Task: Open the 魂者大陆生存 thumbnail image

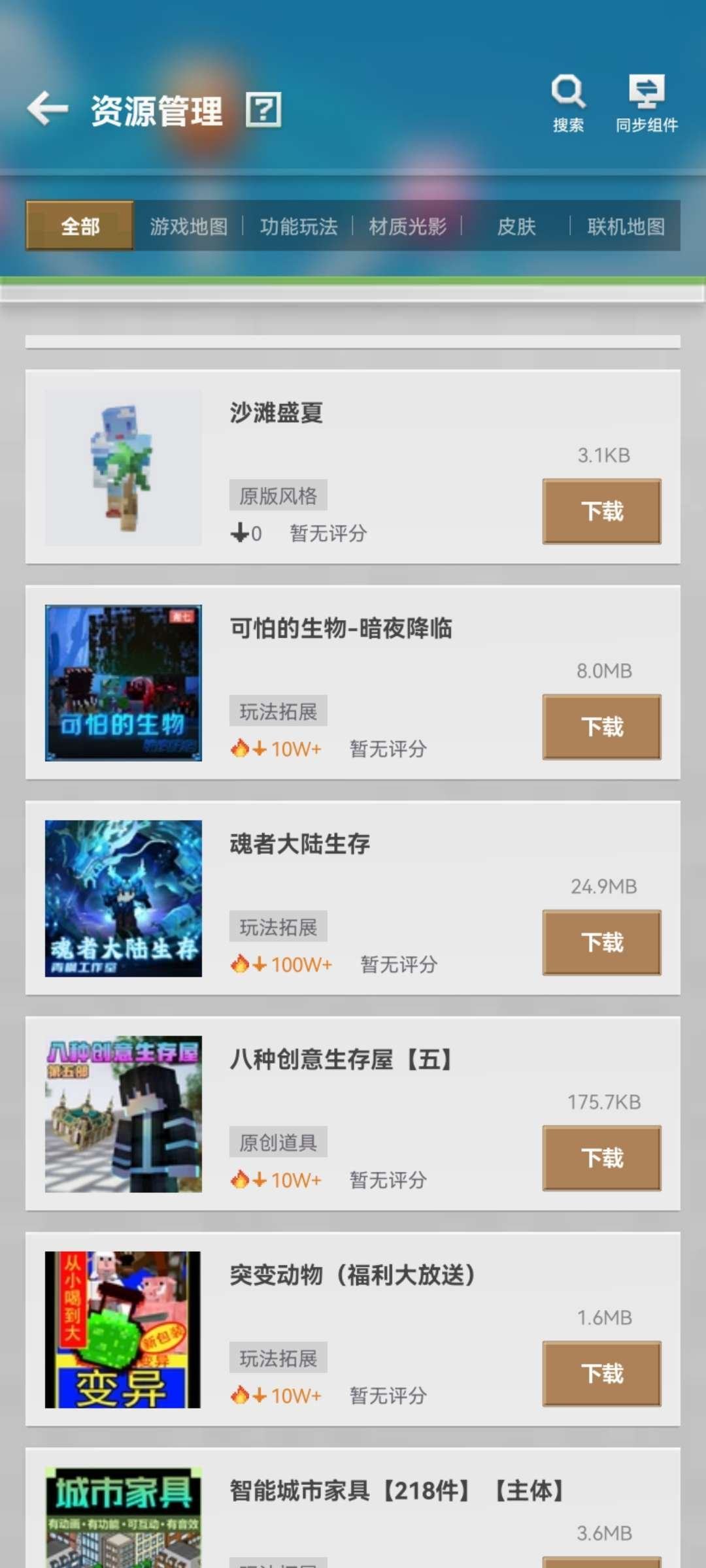Action: tap(122, 898)
